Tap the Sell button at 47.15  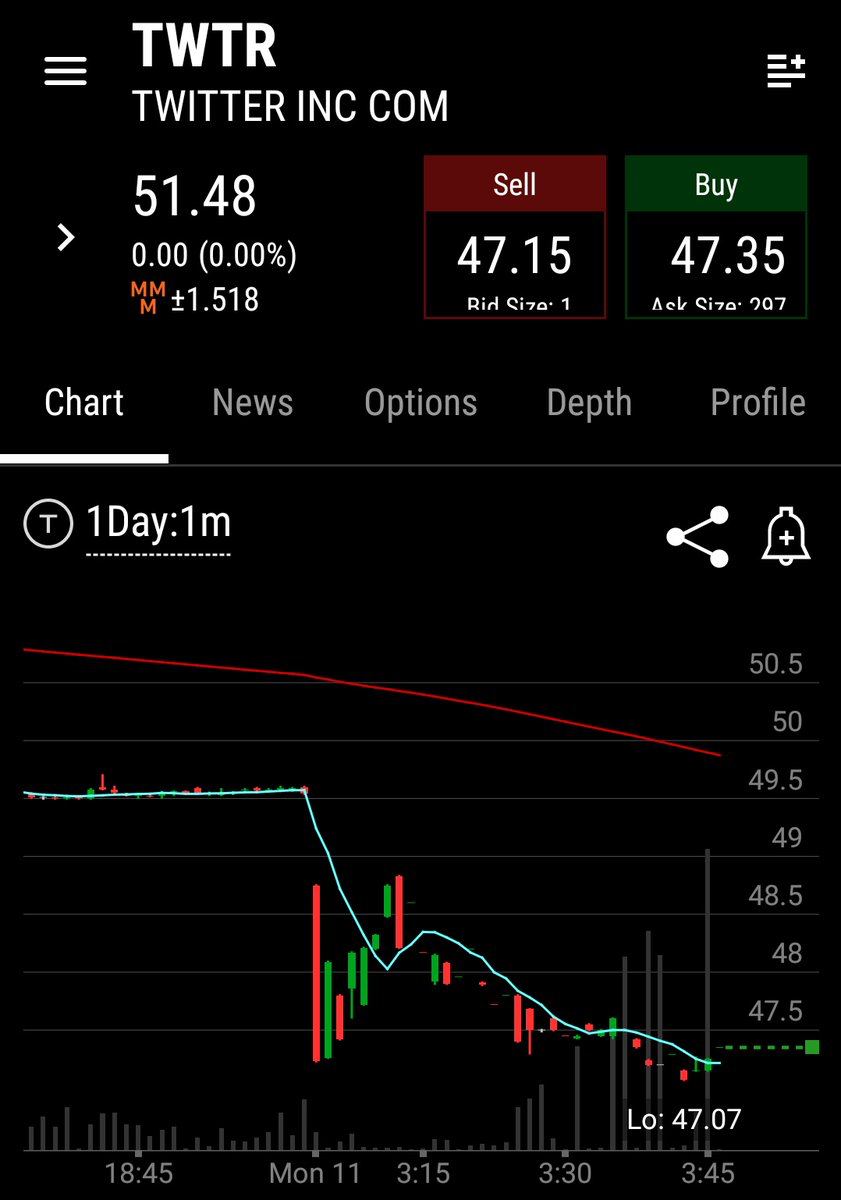click(515, 237)
